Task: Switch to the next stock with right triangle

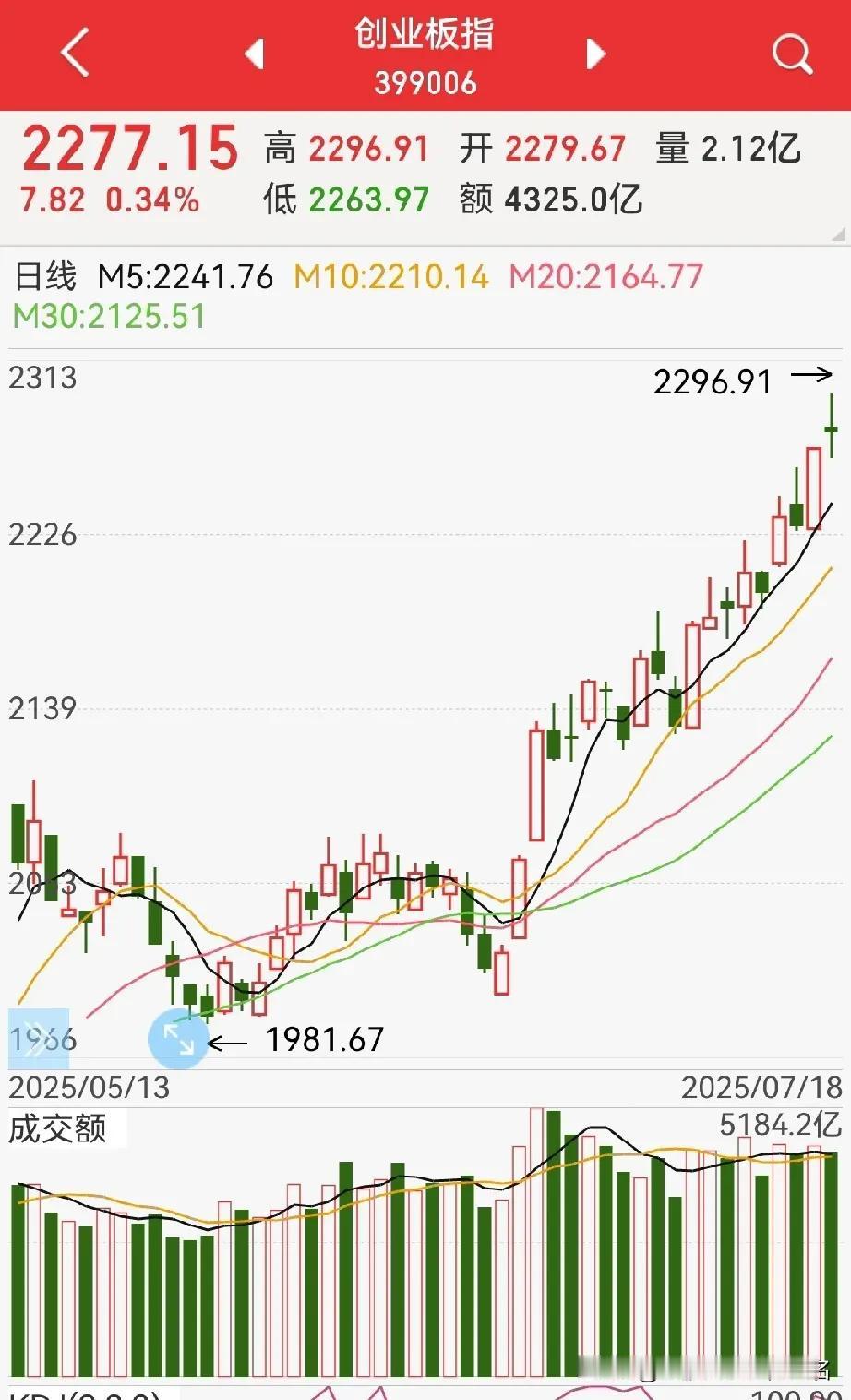Action: pos(596,54)
